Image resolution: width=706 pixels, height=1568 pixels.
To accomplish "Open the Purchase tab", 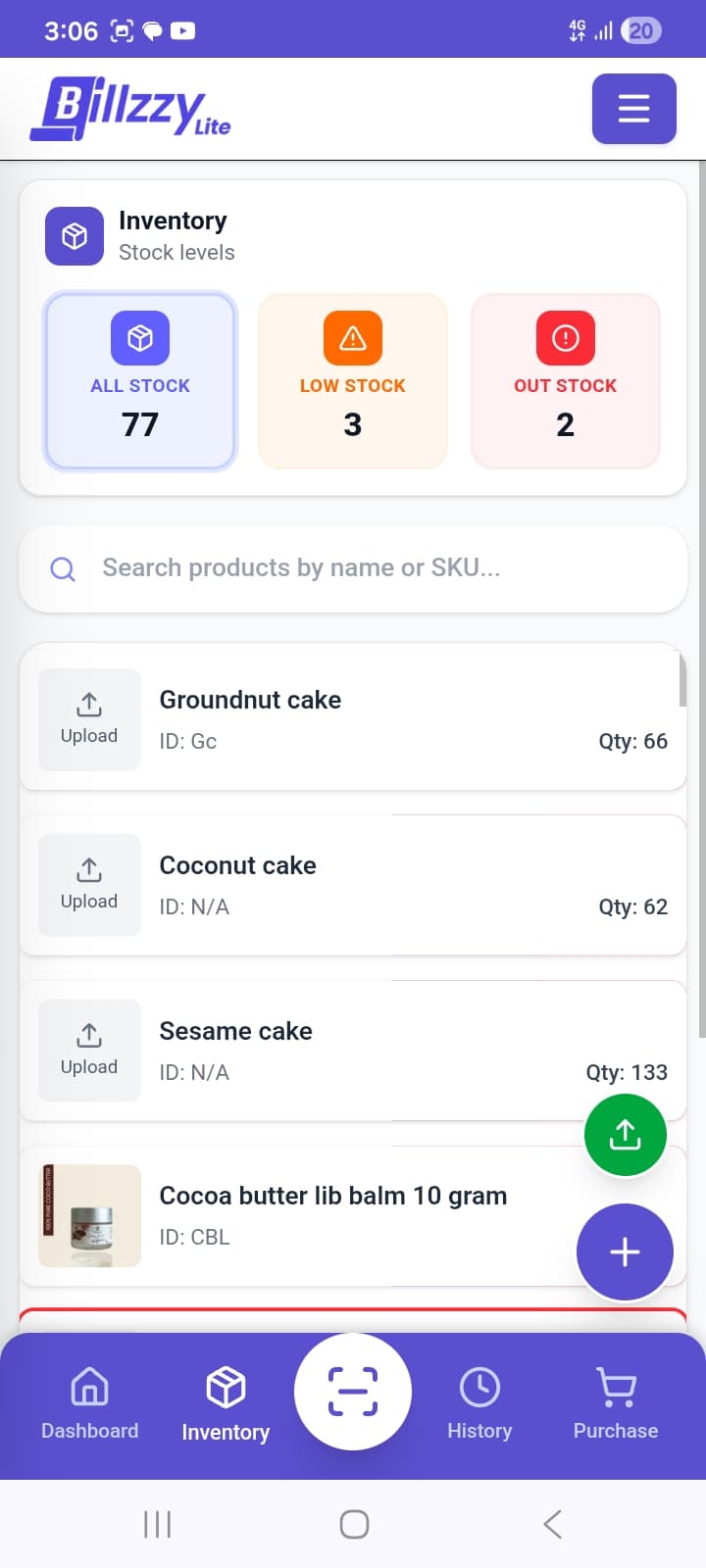I will point(616,1403).
